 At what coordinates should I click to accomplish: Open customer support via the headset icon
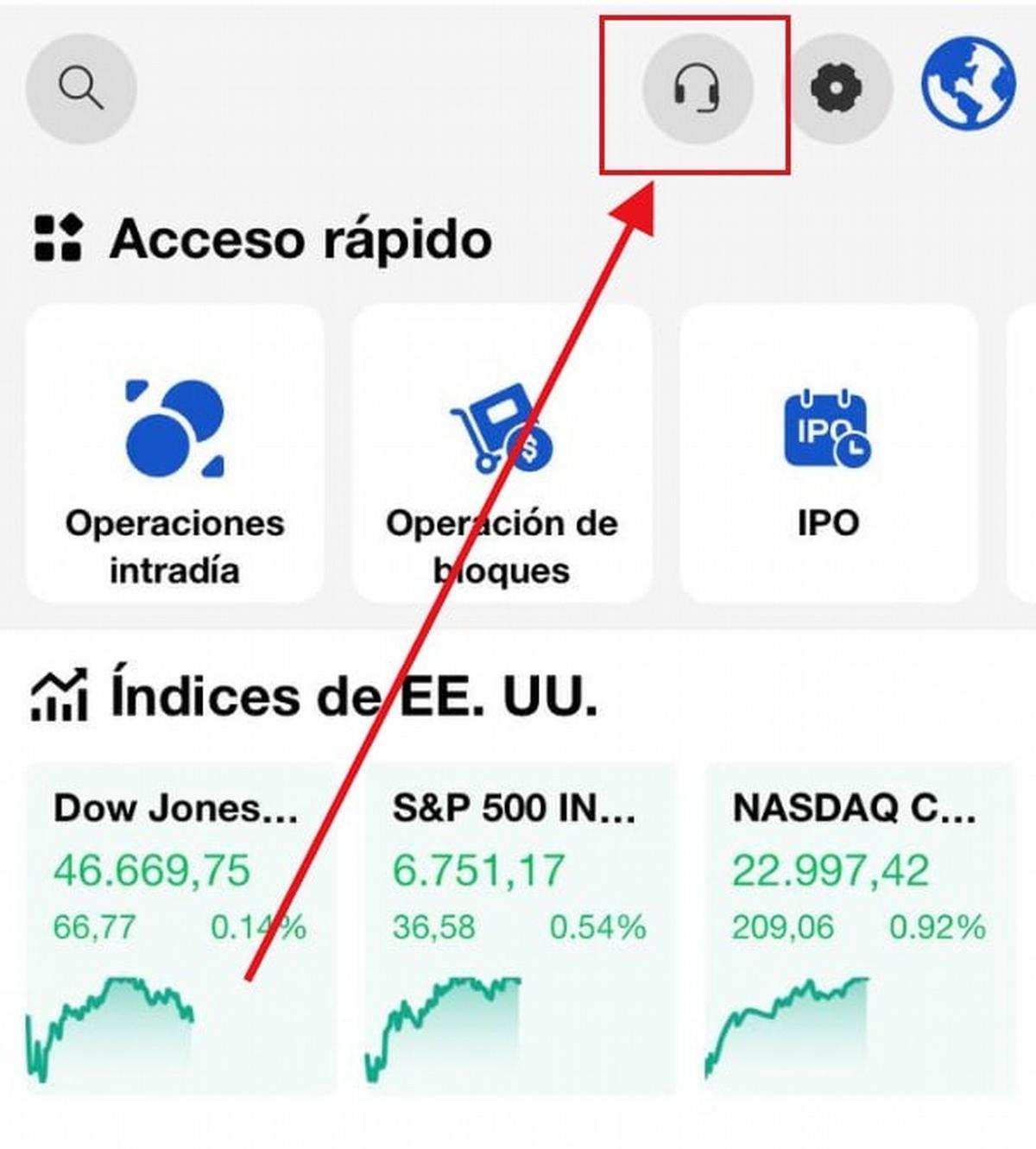click(698, 88)
